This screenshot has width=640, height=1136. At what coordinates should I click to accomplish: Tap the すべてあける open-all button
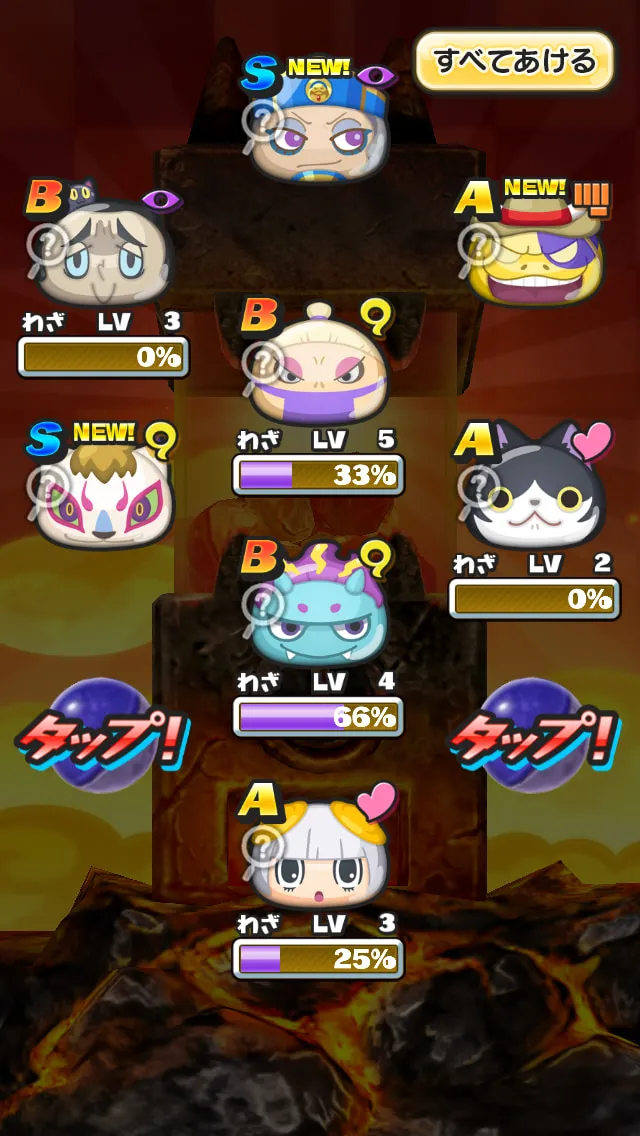(514, 61)
